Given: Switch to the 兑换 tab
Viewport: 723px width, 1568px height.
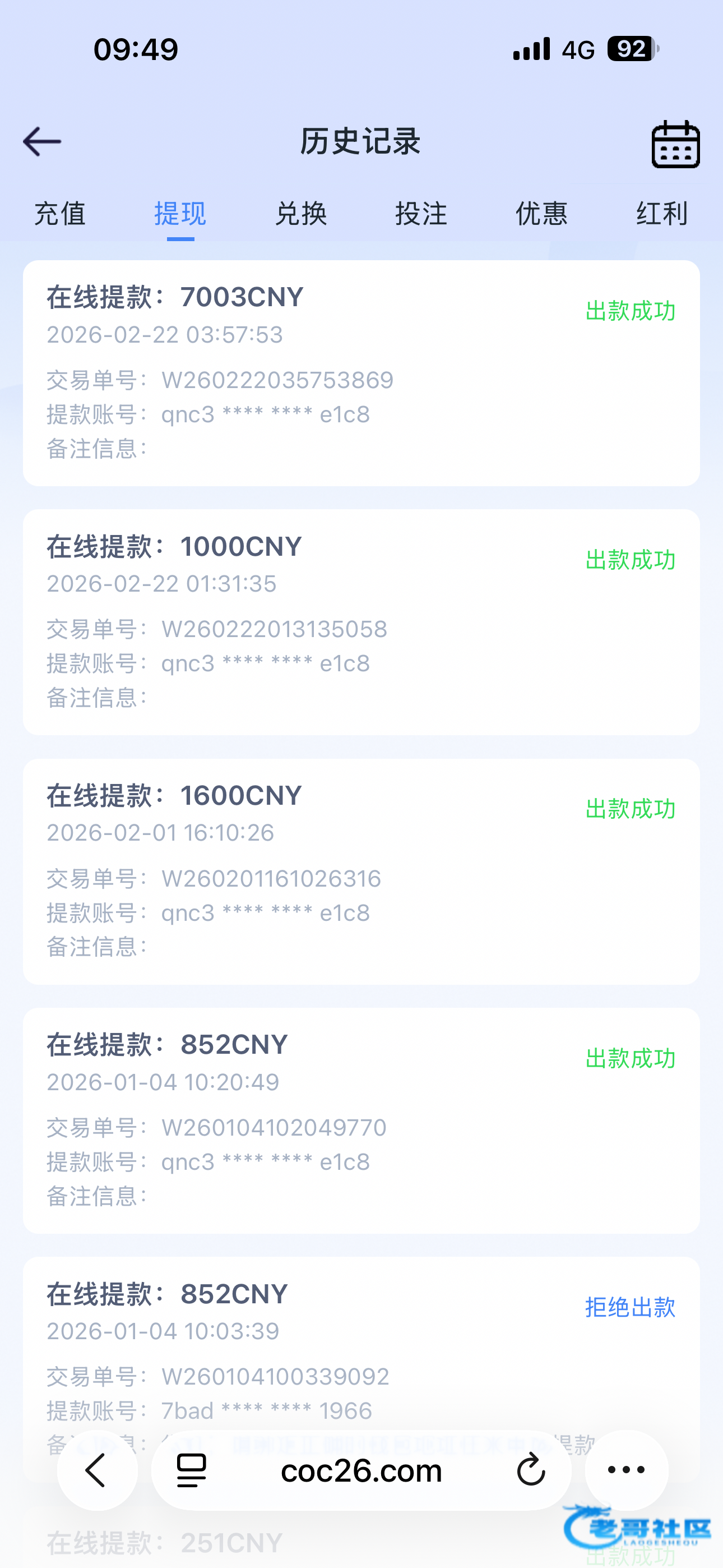Looking at the screenshot, I should 300,214.
